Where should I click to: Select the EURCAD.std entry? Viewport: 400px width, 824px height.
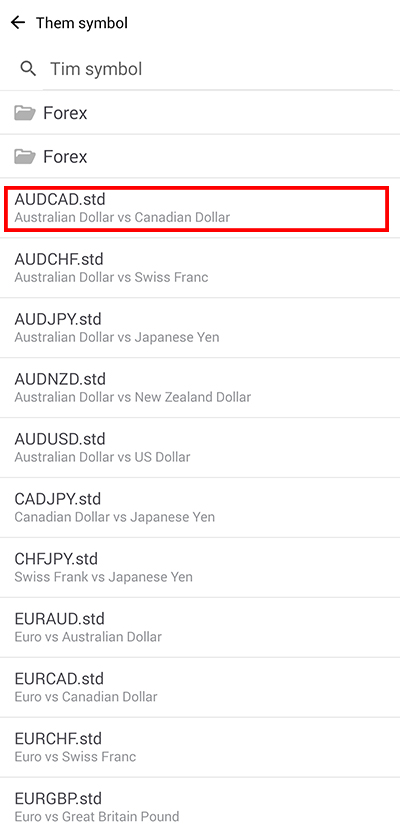pos(200,687)
